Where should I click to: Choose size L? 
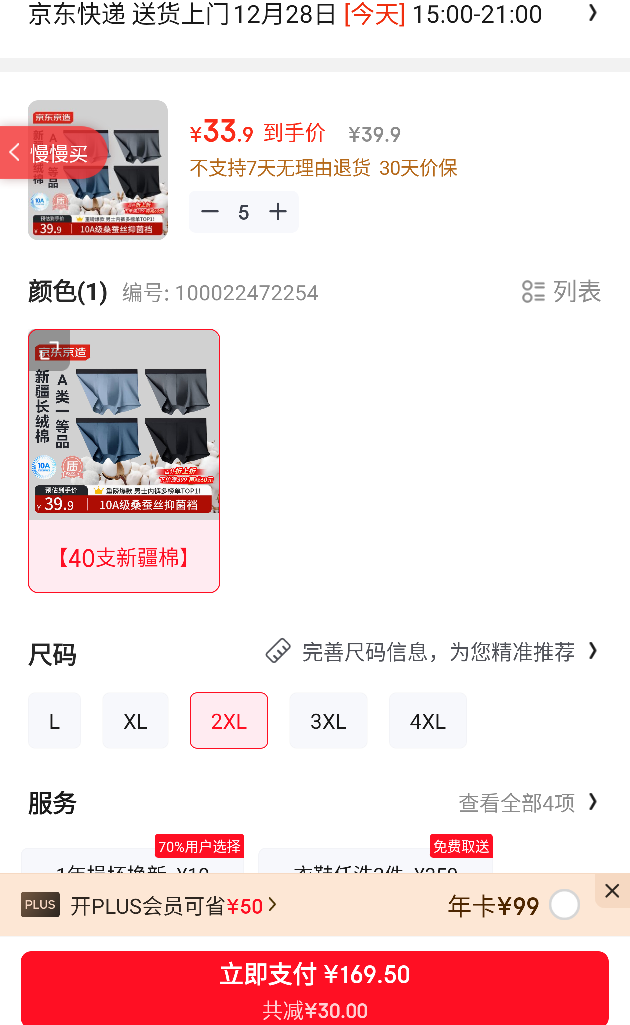point(54,720)
